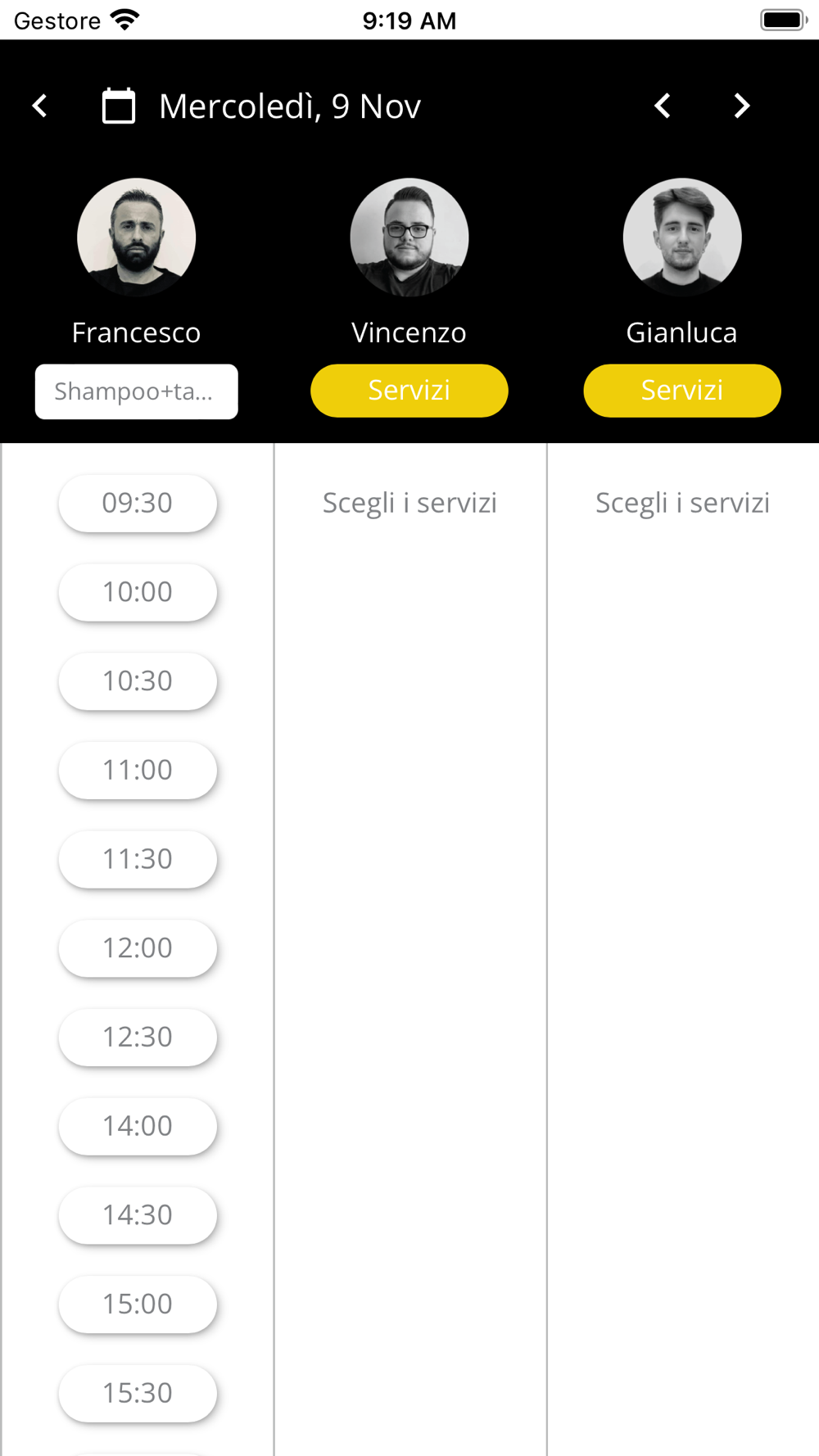Select the 11:00 time slot
819x1456 pixels.
(x=138, y=771)
